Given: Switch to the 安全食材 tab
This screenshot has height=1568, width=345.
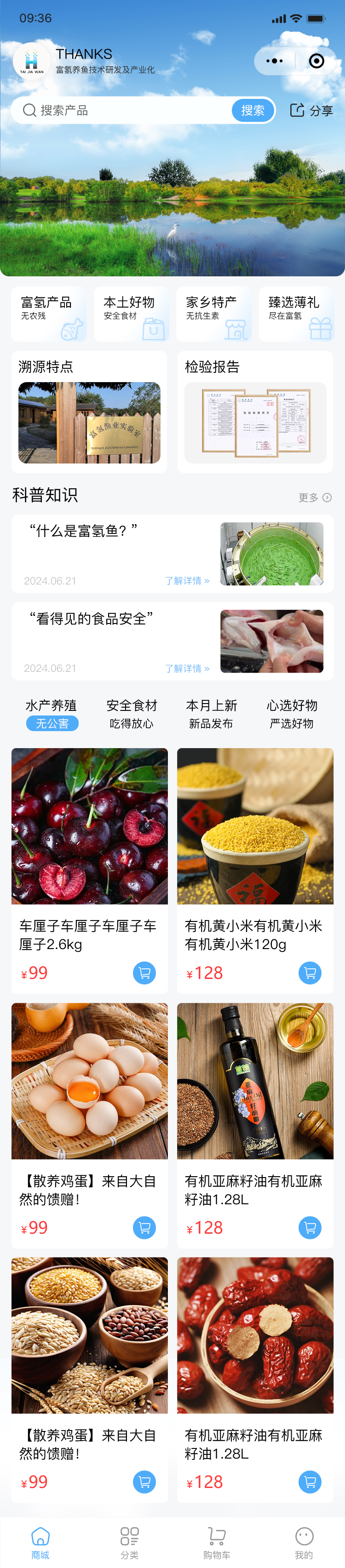Looking at the screenshot, I should 132,713.
